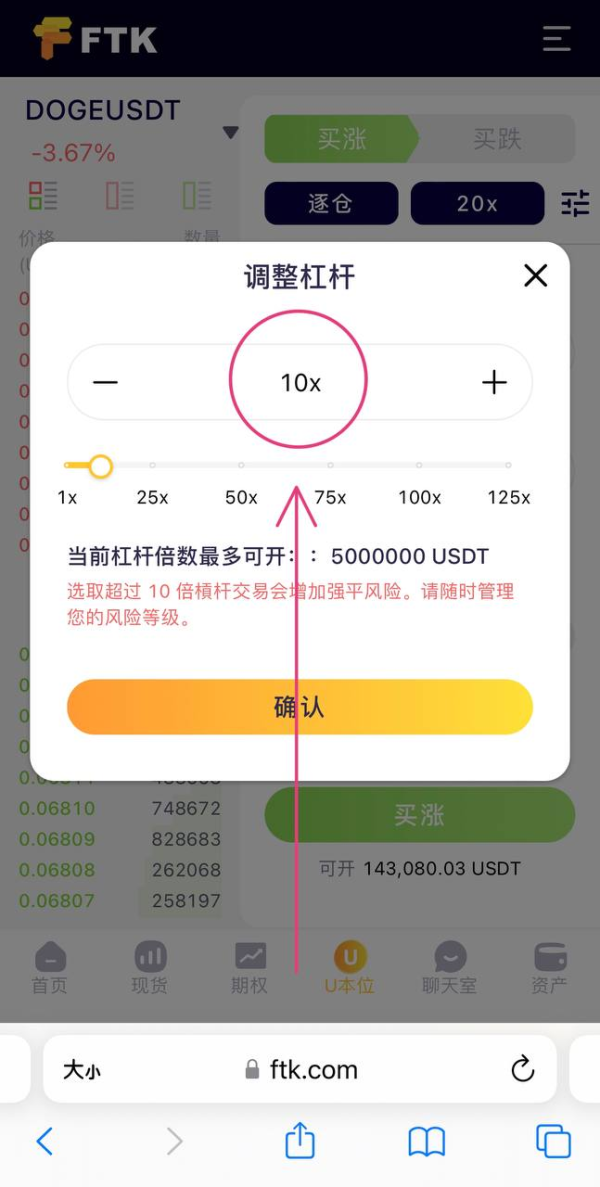Close the 调整杠杆 dialog
The image size is (600, 1187).
pos(536,276)
